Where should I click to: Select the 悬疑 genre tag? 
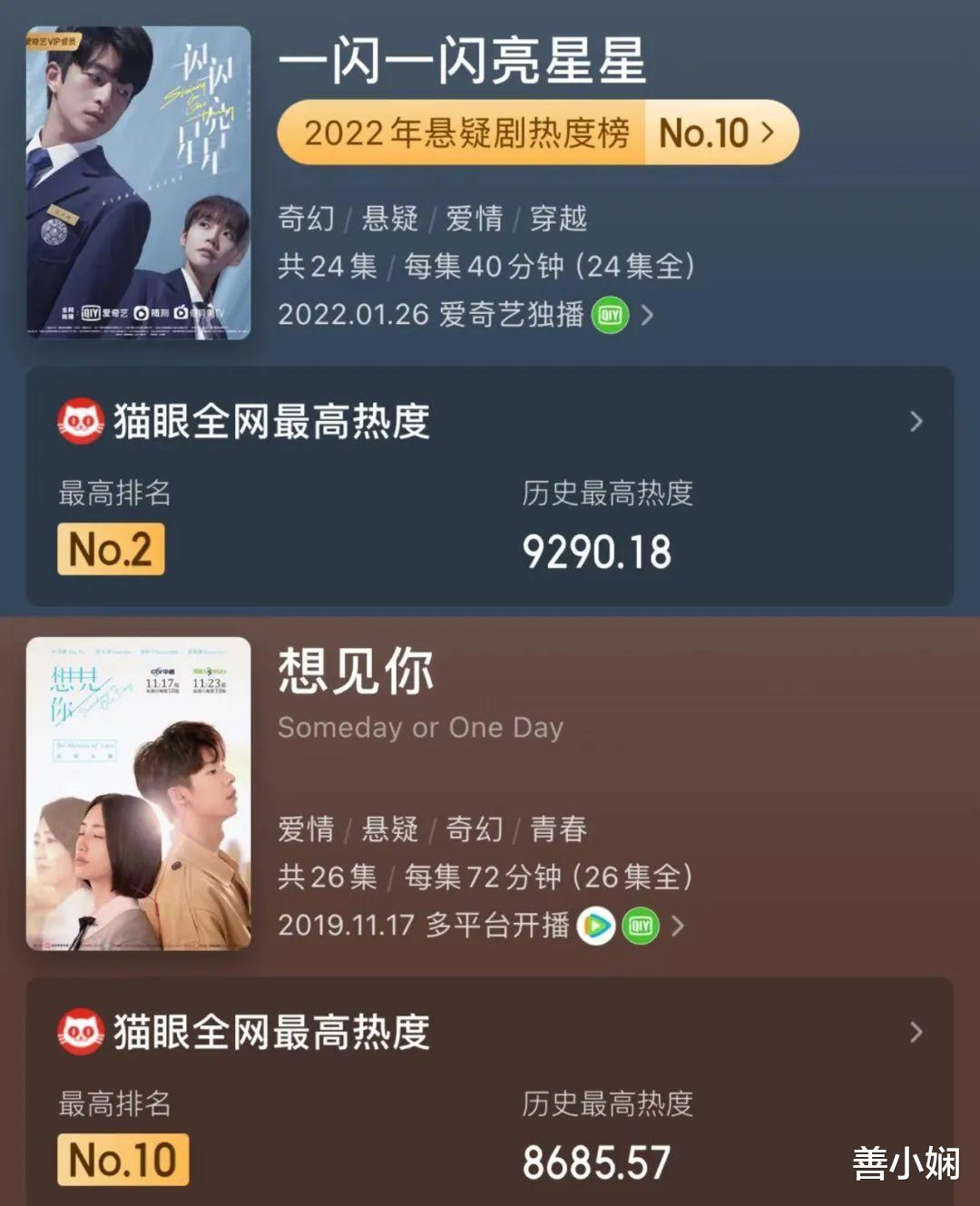pyautogui.click(x=388, y=219)
